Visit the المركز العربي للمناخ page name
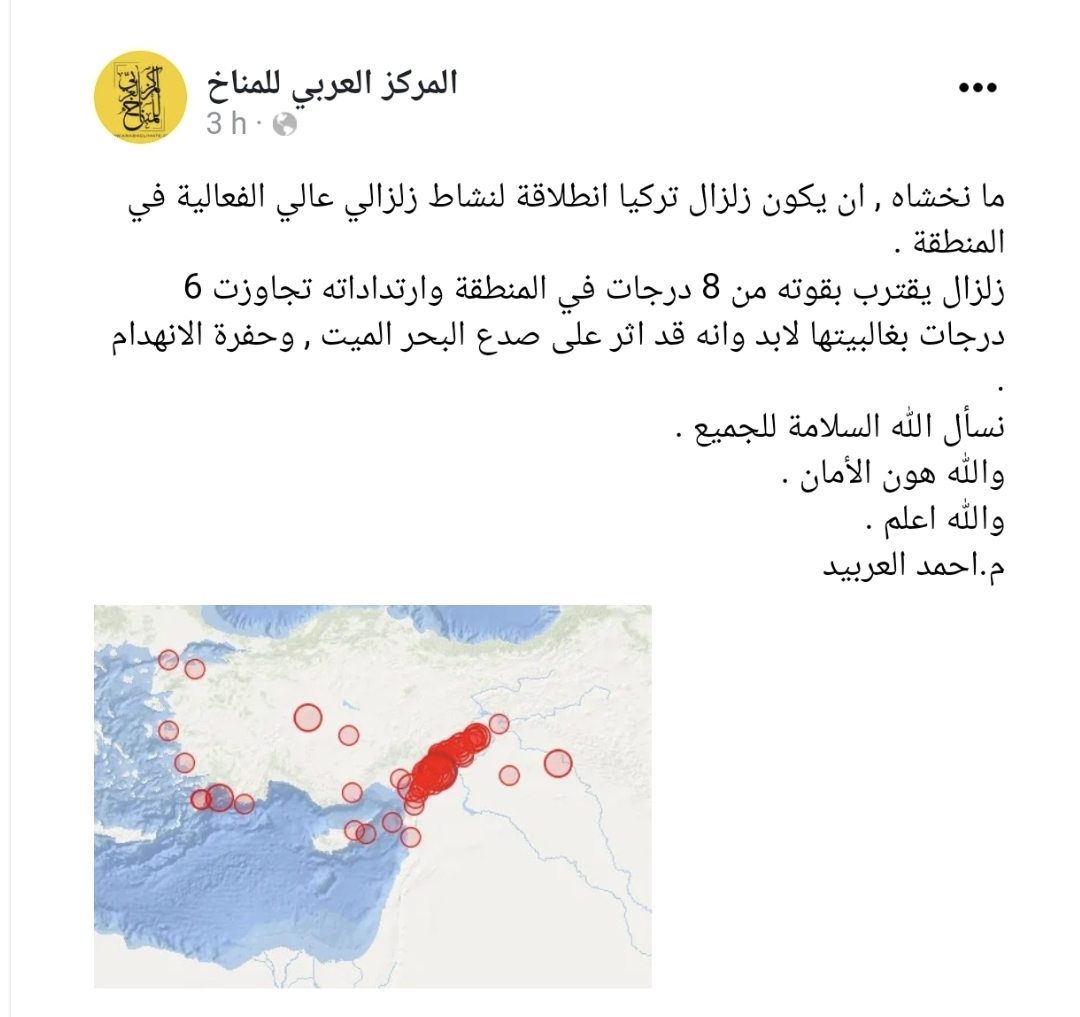The image size is (1080, 1017). [331, 82]
